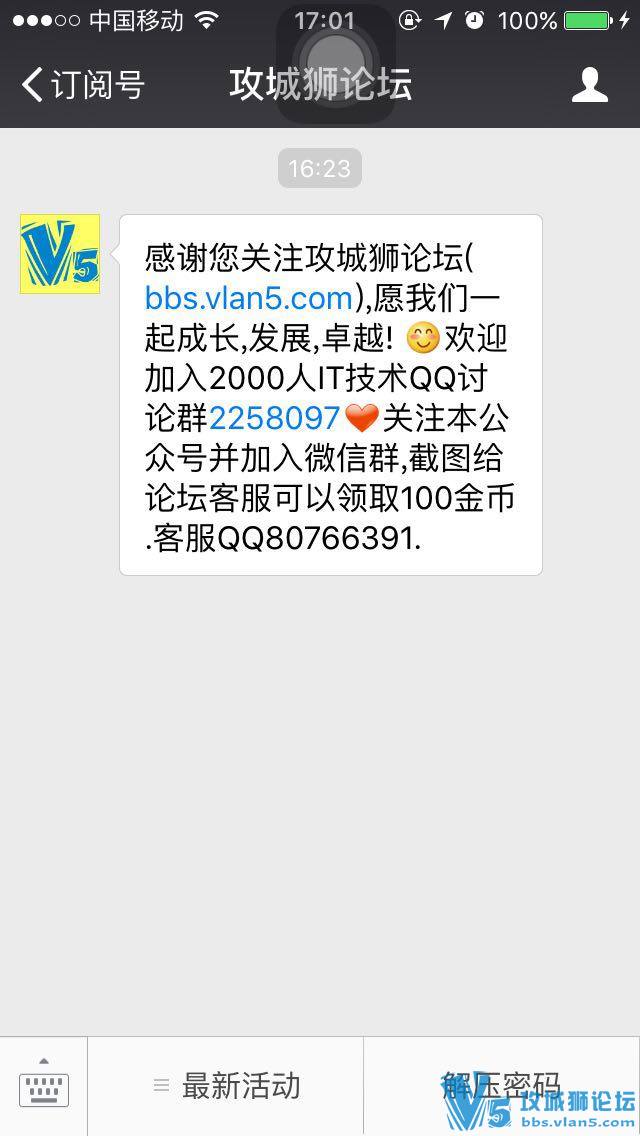Screen dimensions: 640x1136
Task: Go back to 订阅号 list
Action: (82, 85)
